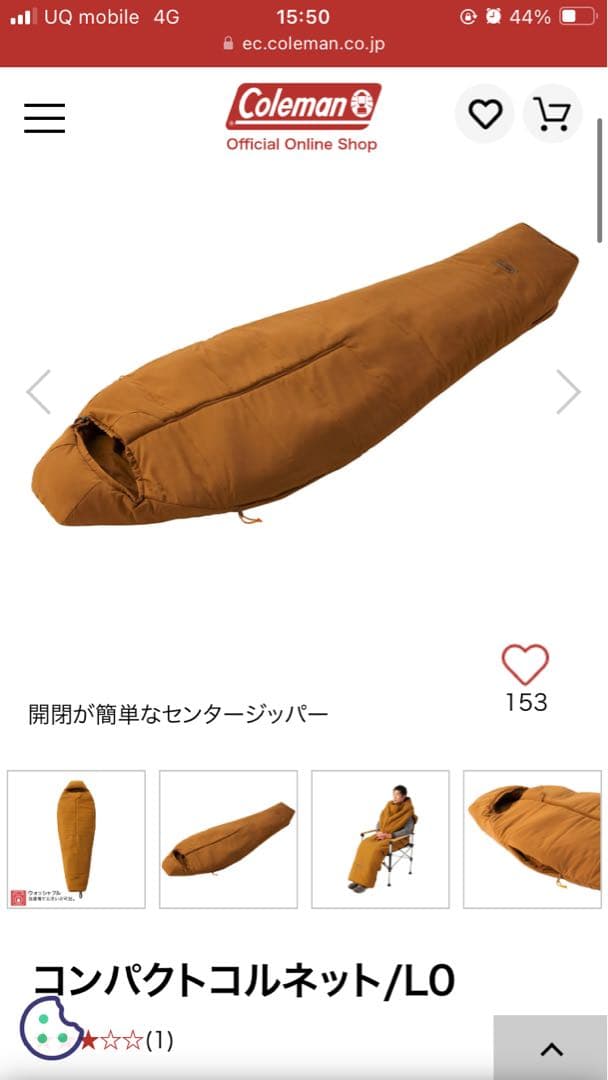Select the lying sleeping bag thumbnail
Viewport: 608px width, 1080px height.
[228, 839]
